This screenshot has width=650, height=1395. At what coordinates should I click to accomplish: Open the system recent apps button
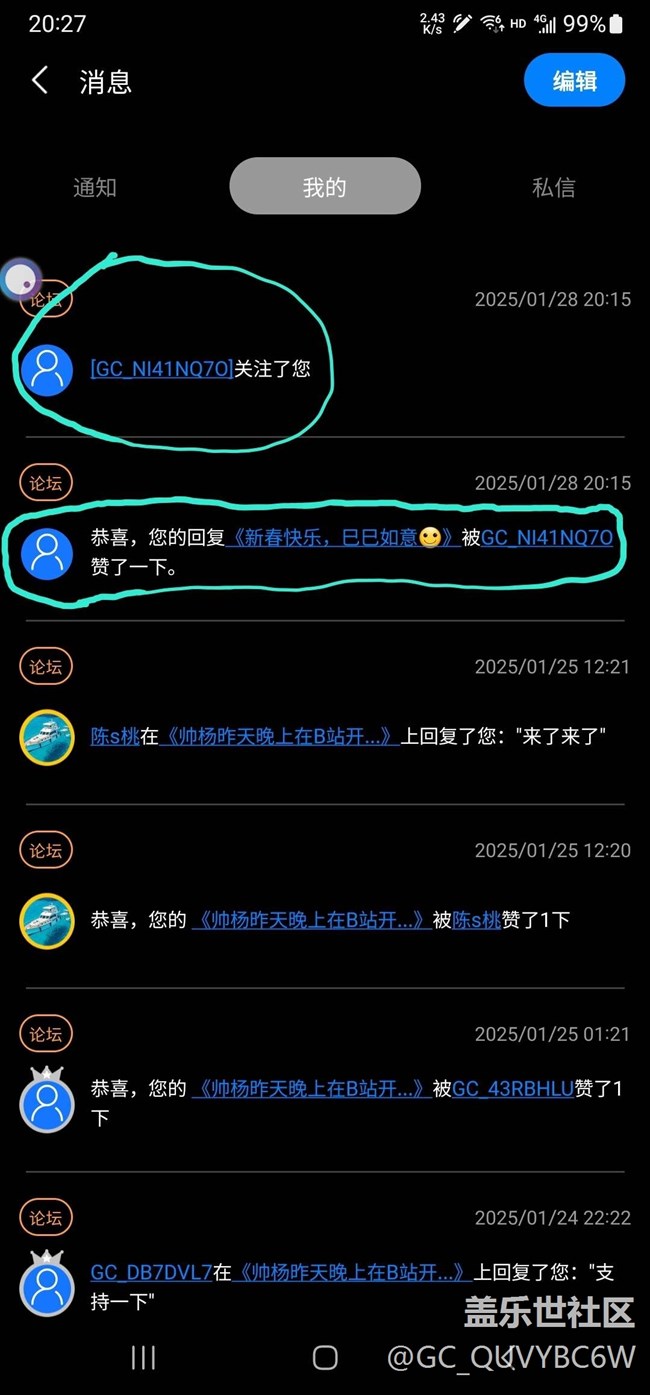point(143,1357)
